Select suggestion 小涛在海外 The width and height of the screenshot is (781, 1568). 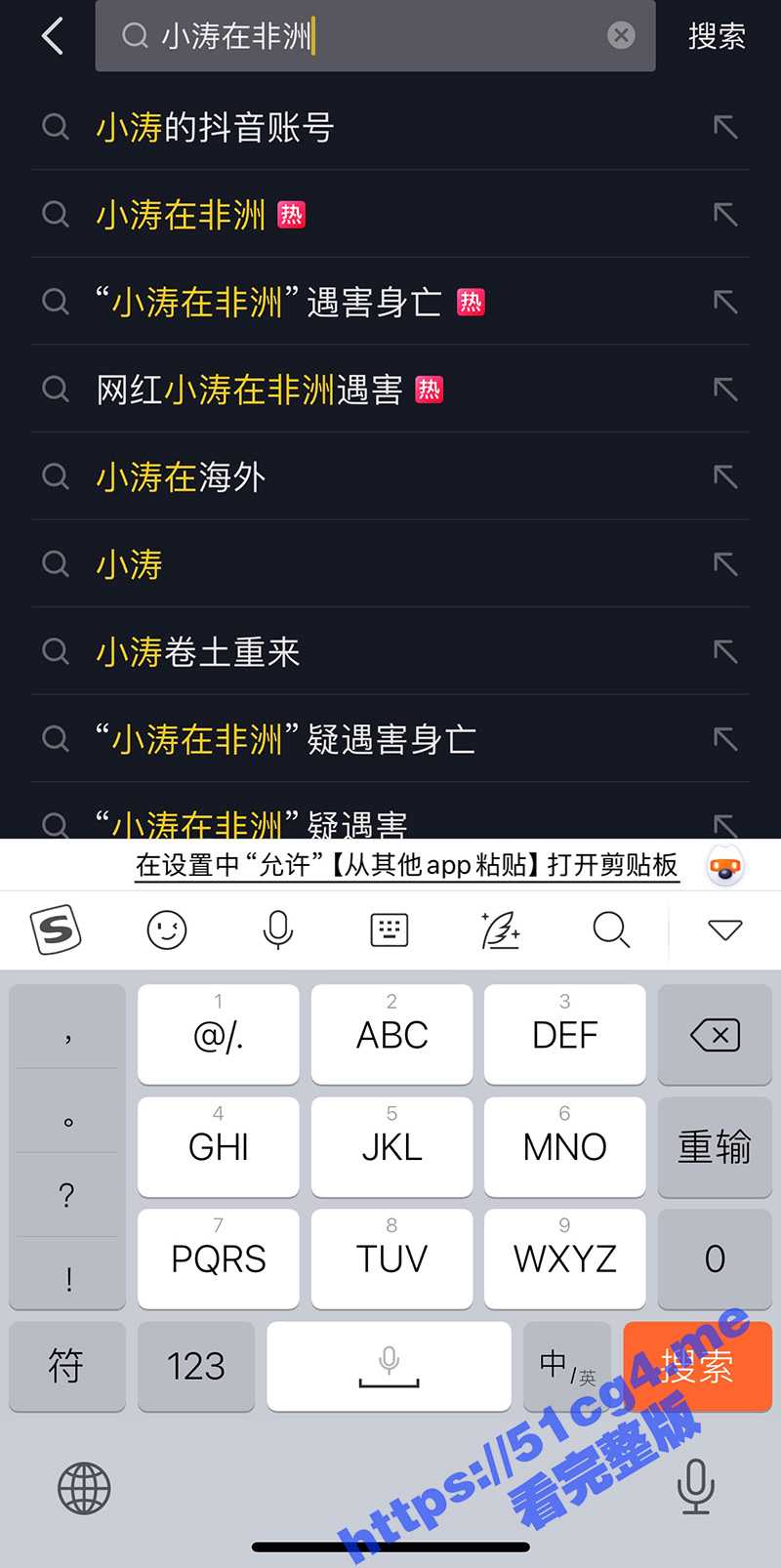coord(182,477)
